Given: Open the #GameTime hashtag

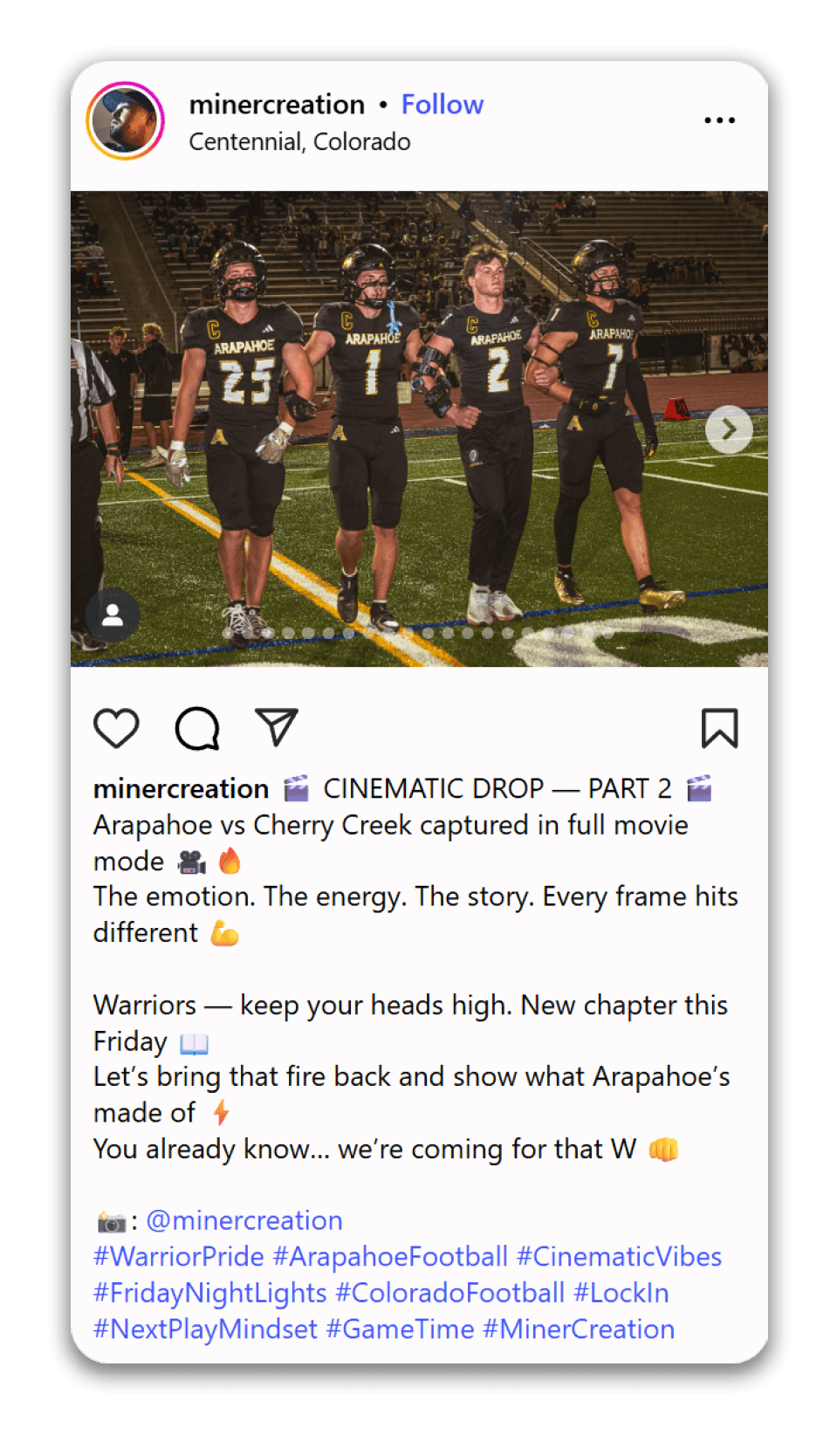Looking at the screenshot, I should (x=401, y=1329).
